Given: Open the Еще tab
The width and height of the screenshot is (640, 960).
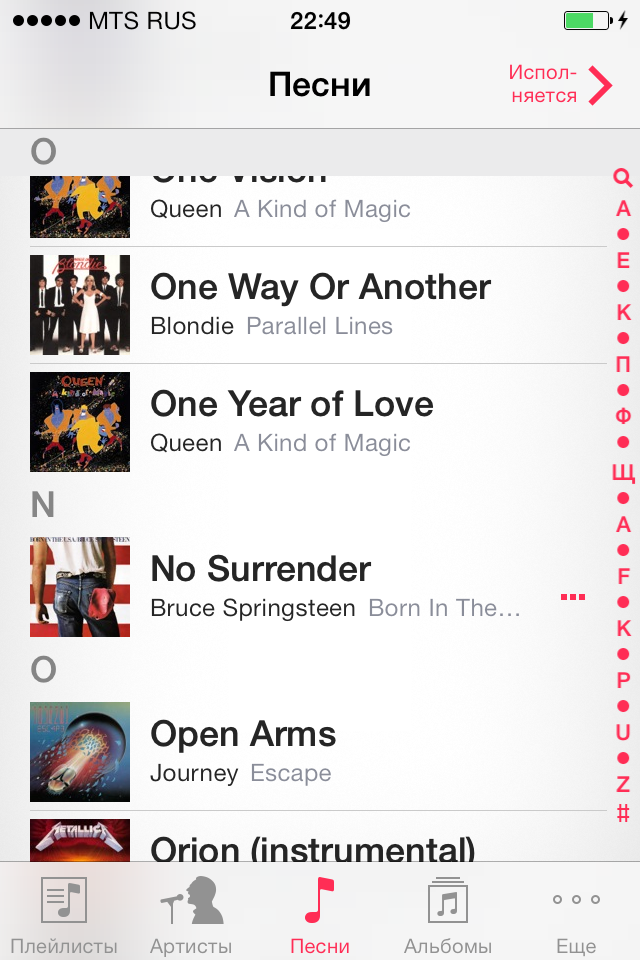Looking at the screenshot, I should click(576, 913).
